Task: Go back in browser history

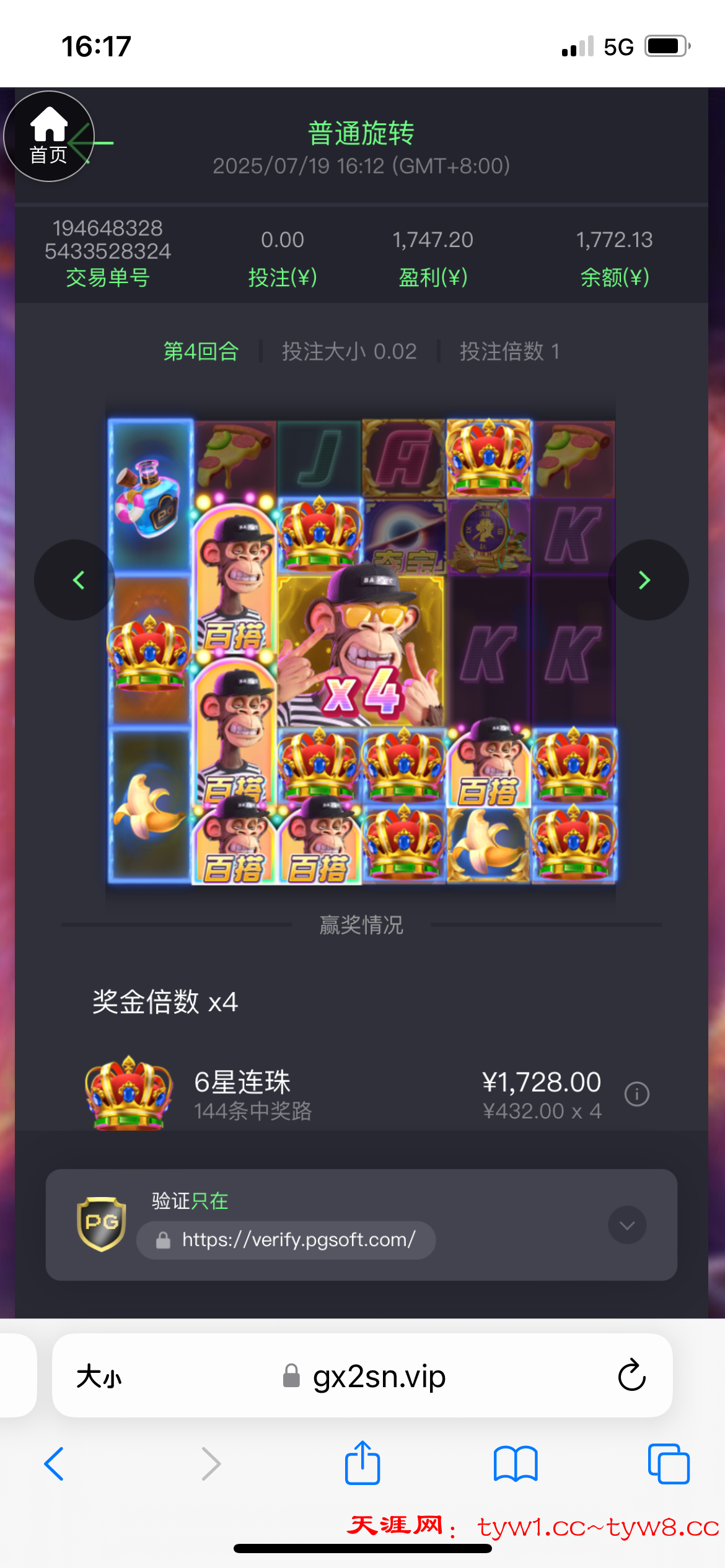Action: 55,1464
